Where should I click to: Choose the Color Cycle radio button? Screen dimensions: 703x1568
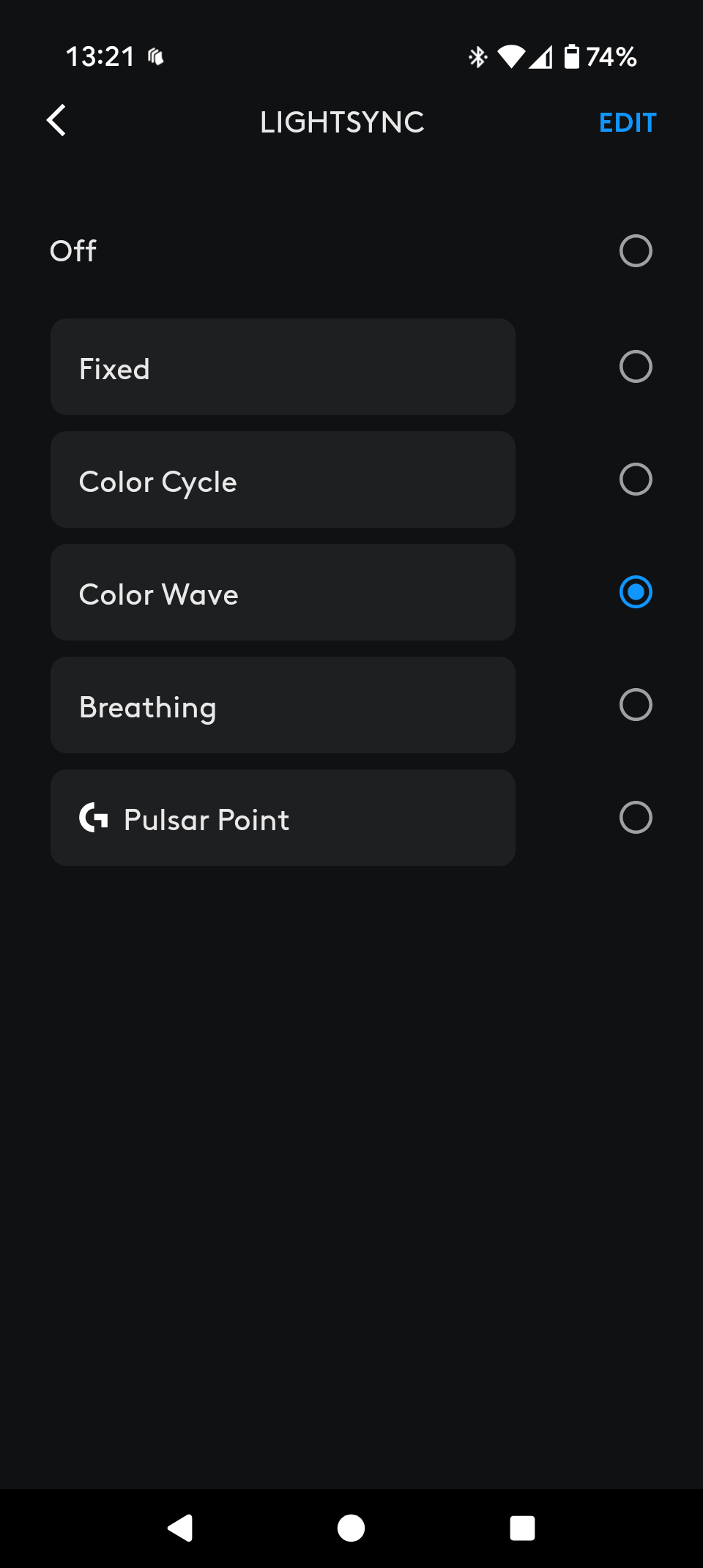[x=636, y=479]
